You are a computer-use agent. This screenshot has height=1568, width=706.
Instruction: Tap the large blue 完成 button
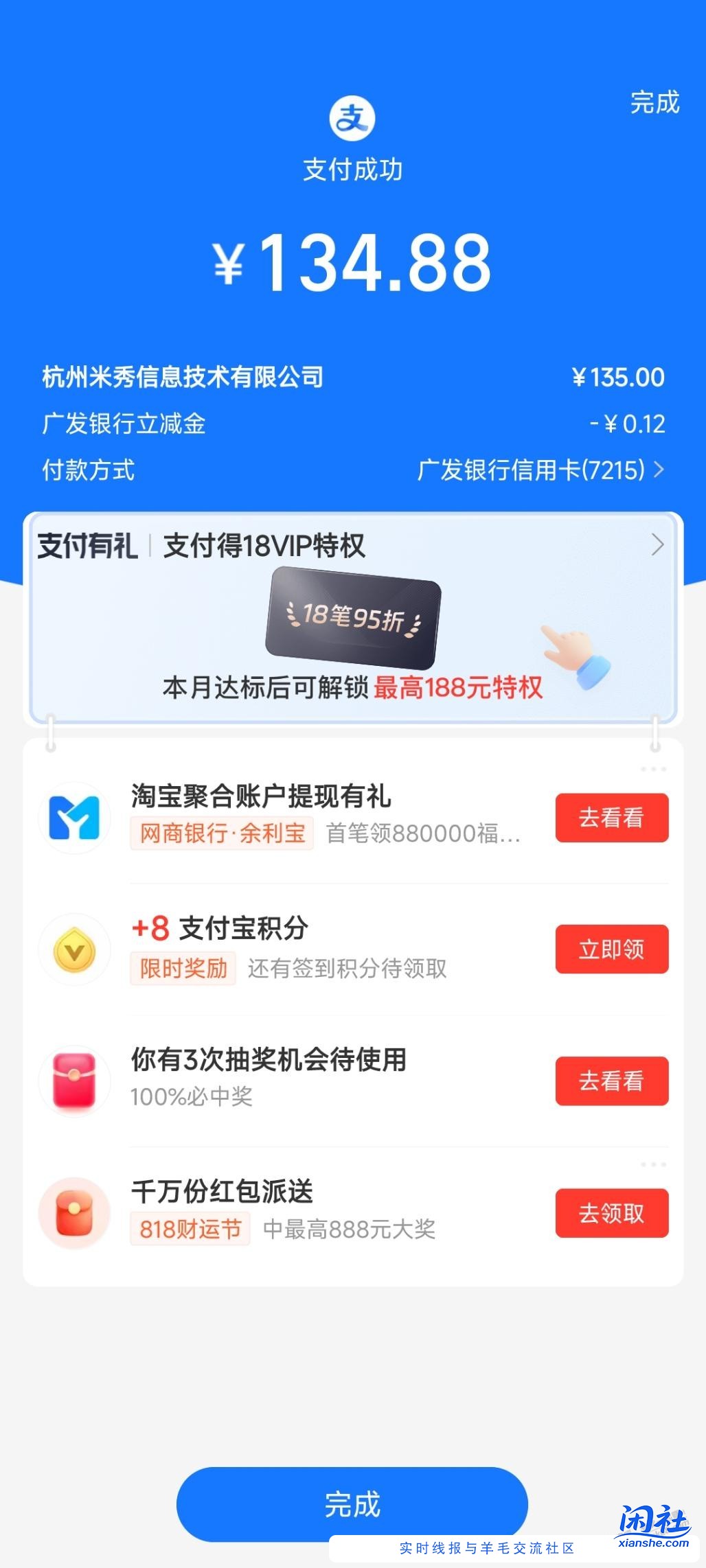click(352, 1504)
